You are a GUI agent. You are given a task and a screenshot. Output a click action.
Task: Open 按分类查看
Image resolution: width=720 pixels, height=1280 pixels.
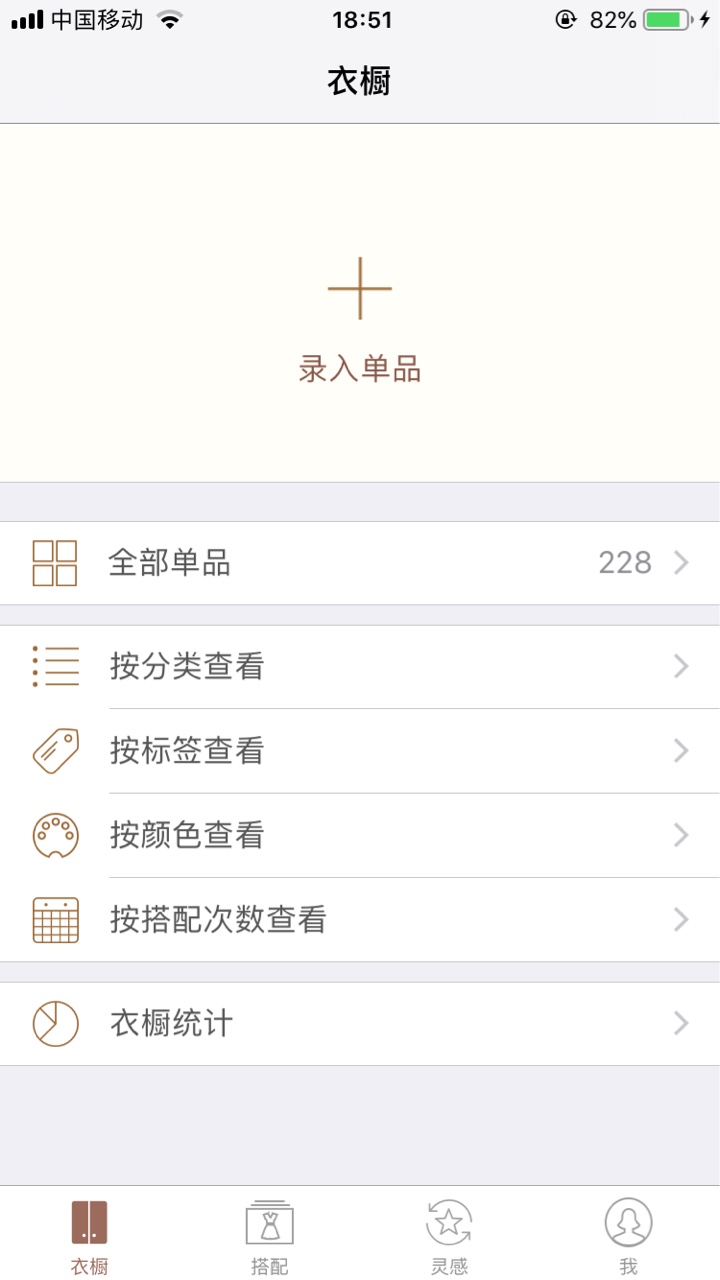(x=360, y=667)
